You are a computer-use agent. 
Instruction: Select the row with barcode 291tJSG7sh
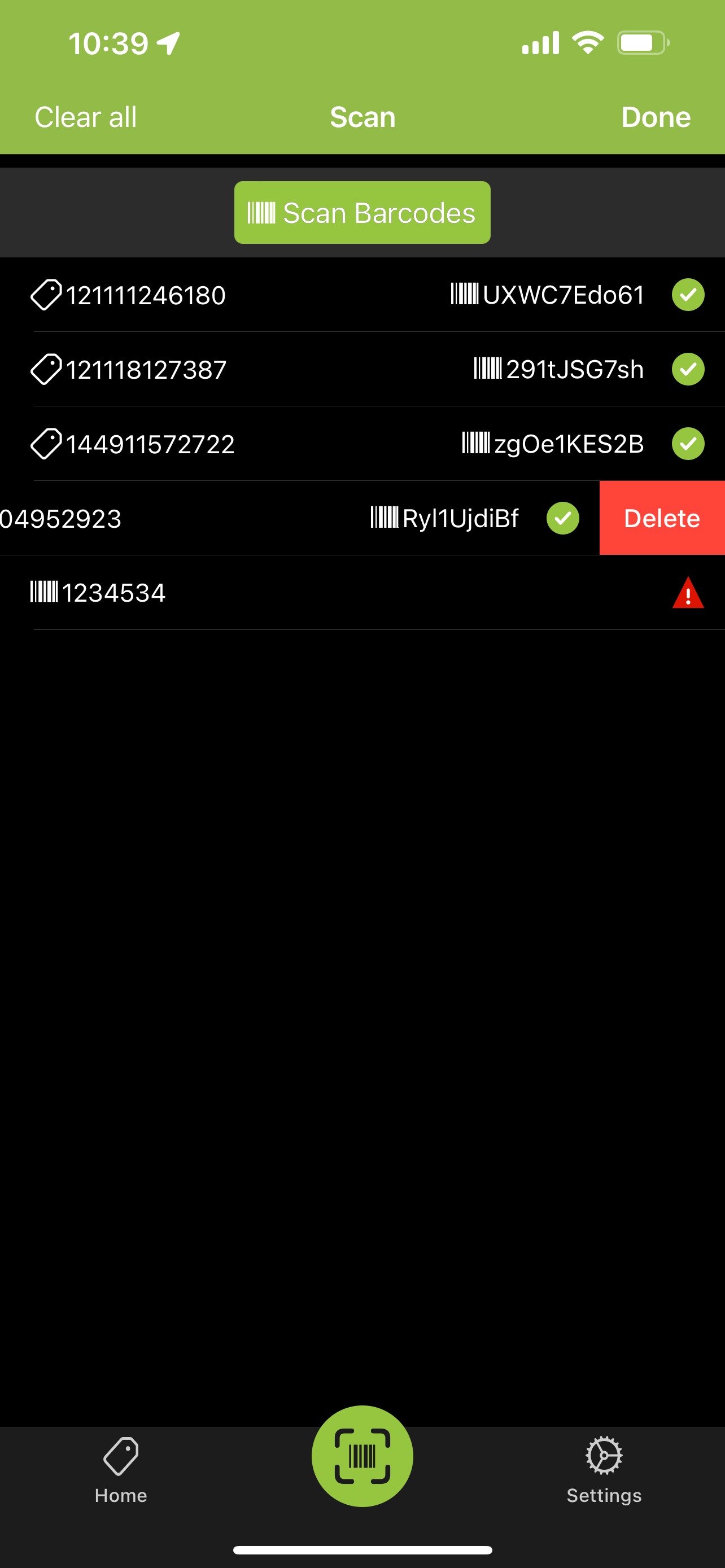(362, 369)
